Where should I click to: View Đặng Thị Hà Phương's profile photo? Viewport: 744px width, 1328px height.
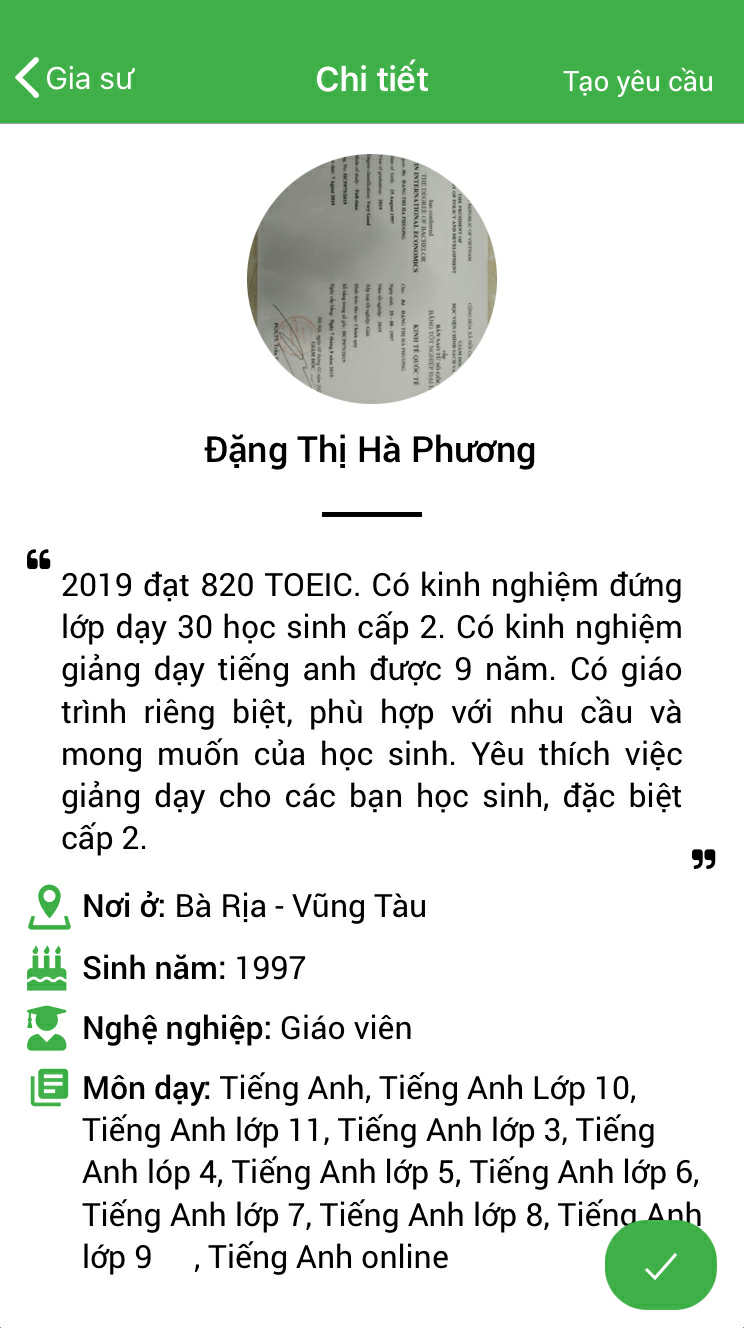[372, 279]
